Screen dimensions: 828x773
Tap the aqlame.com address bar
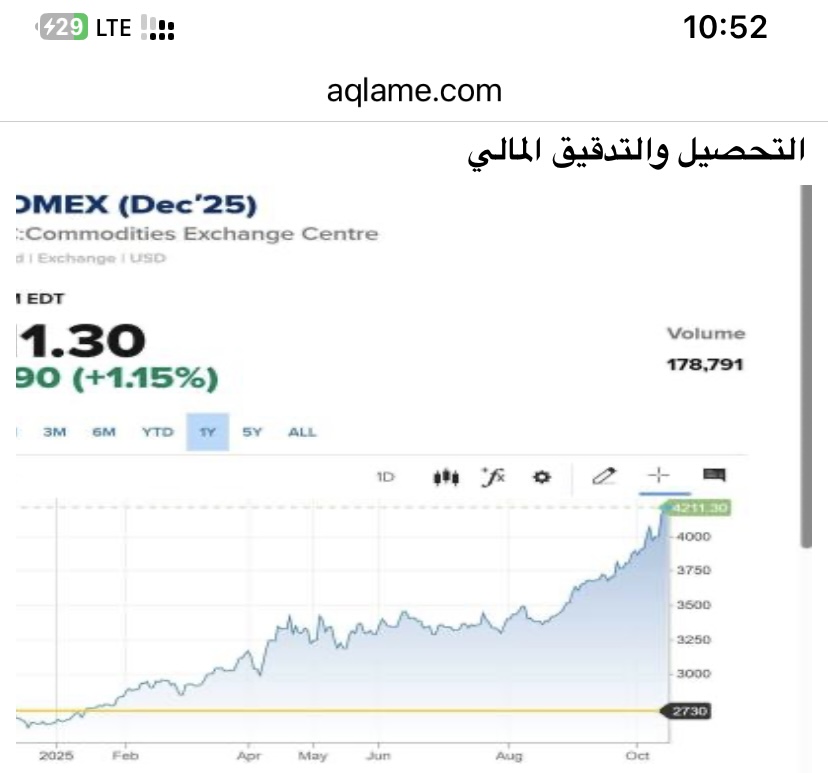414,91
